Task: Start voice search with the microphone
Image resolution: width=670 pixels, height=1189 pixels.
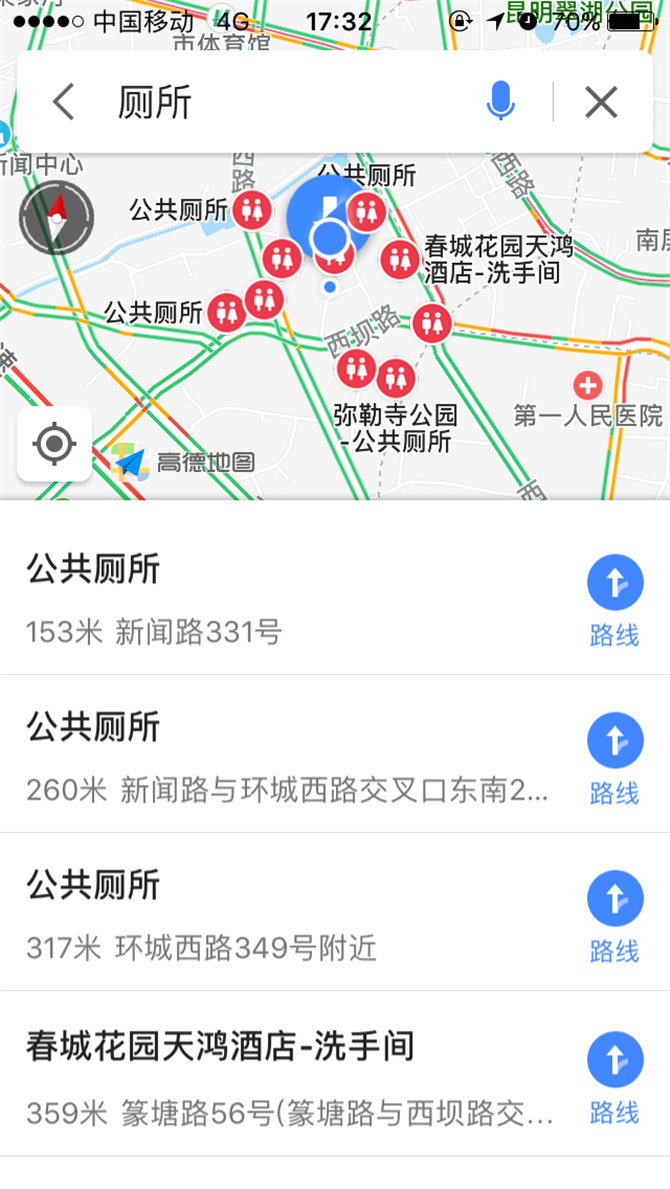Action: [500, 102]
